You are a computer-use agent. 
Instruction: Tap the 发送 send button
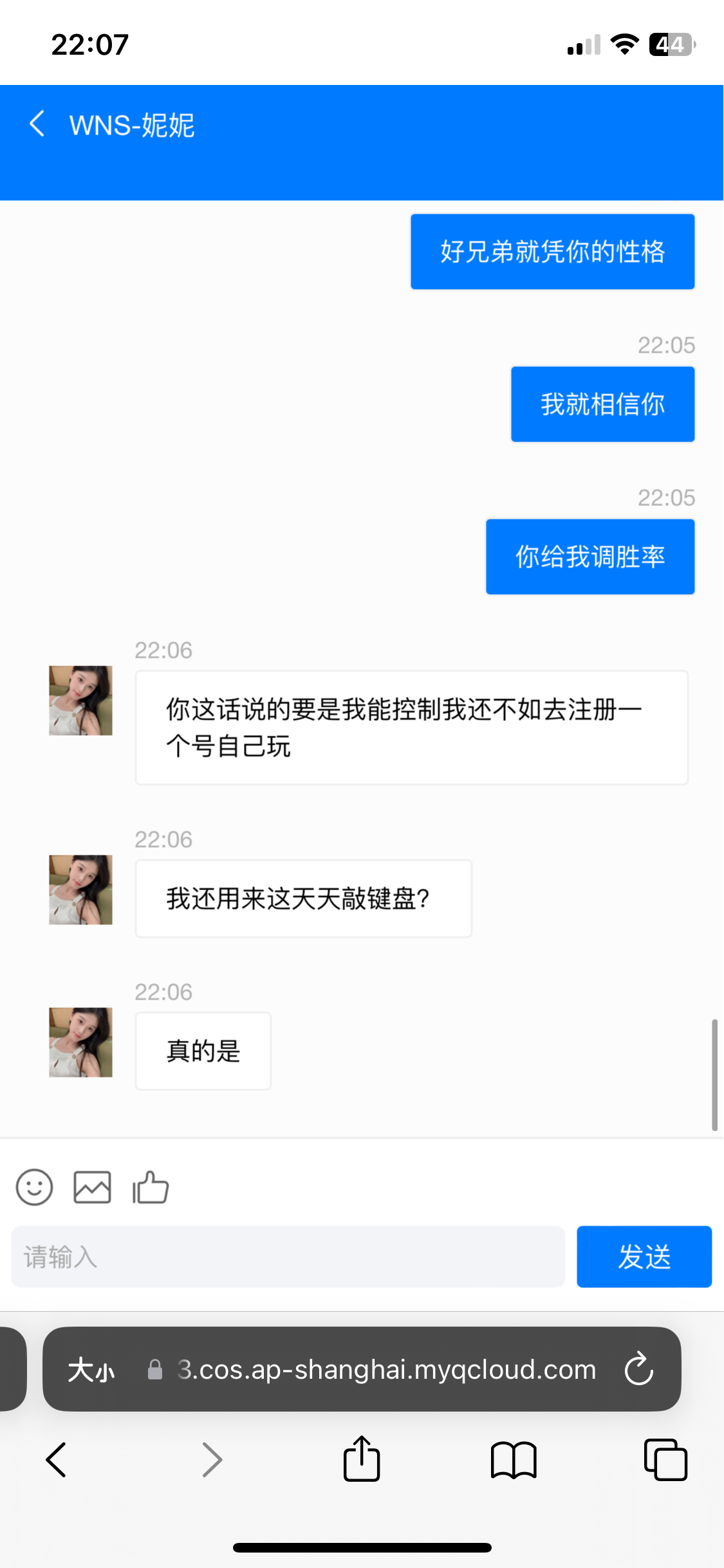(x=644, y=1256)
